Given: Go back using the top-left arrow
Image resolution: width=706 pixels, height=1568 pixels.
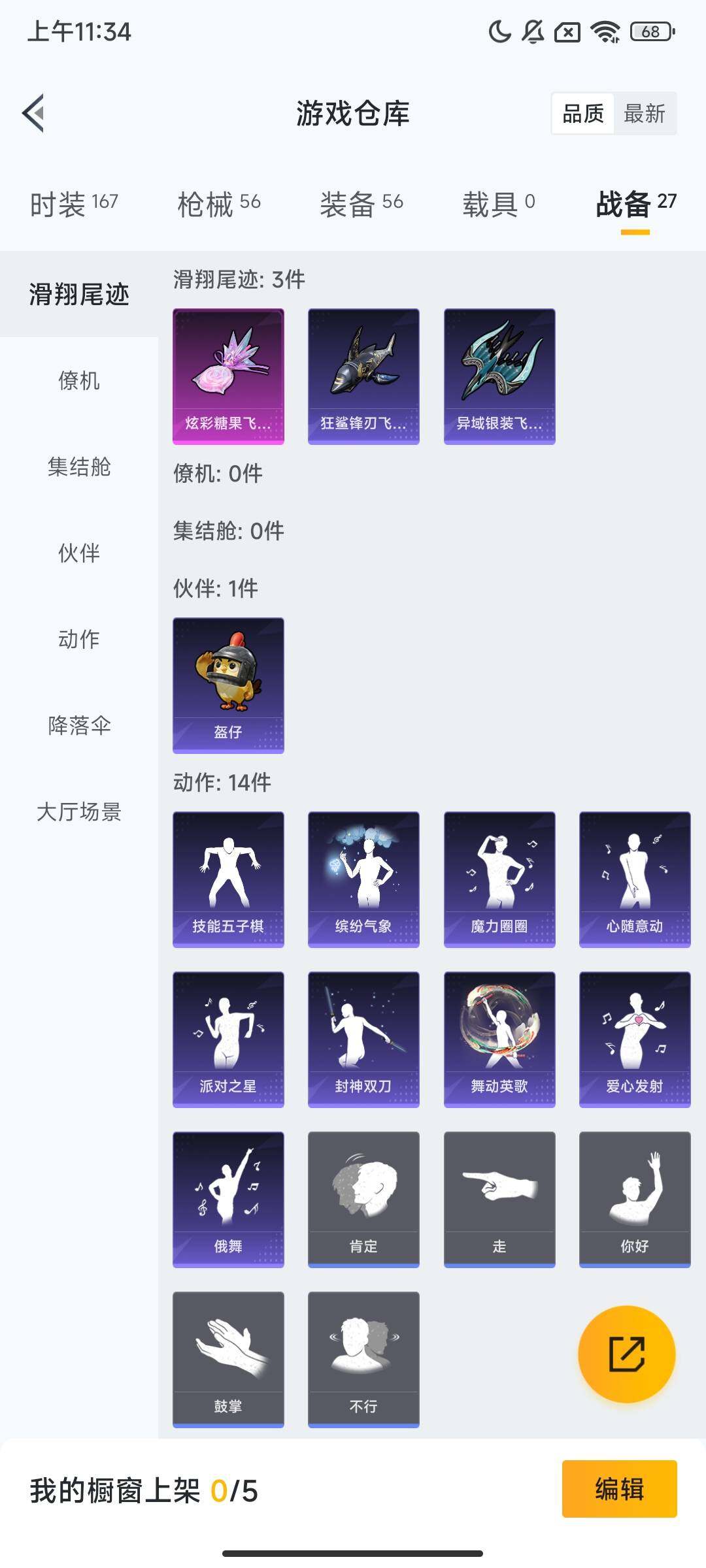Looking at the screenshot, I should (34, 113).
